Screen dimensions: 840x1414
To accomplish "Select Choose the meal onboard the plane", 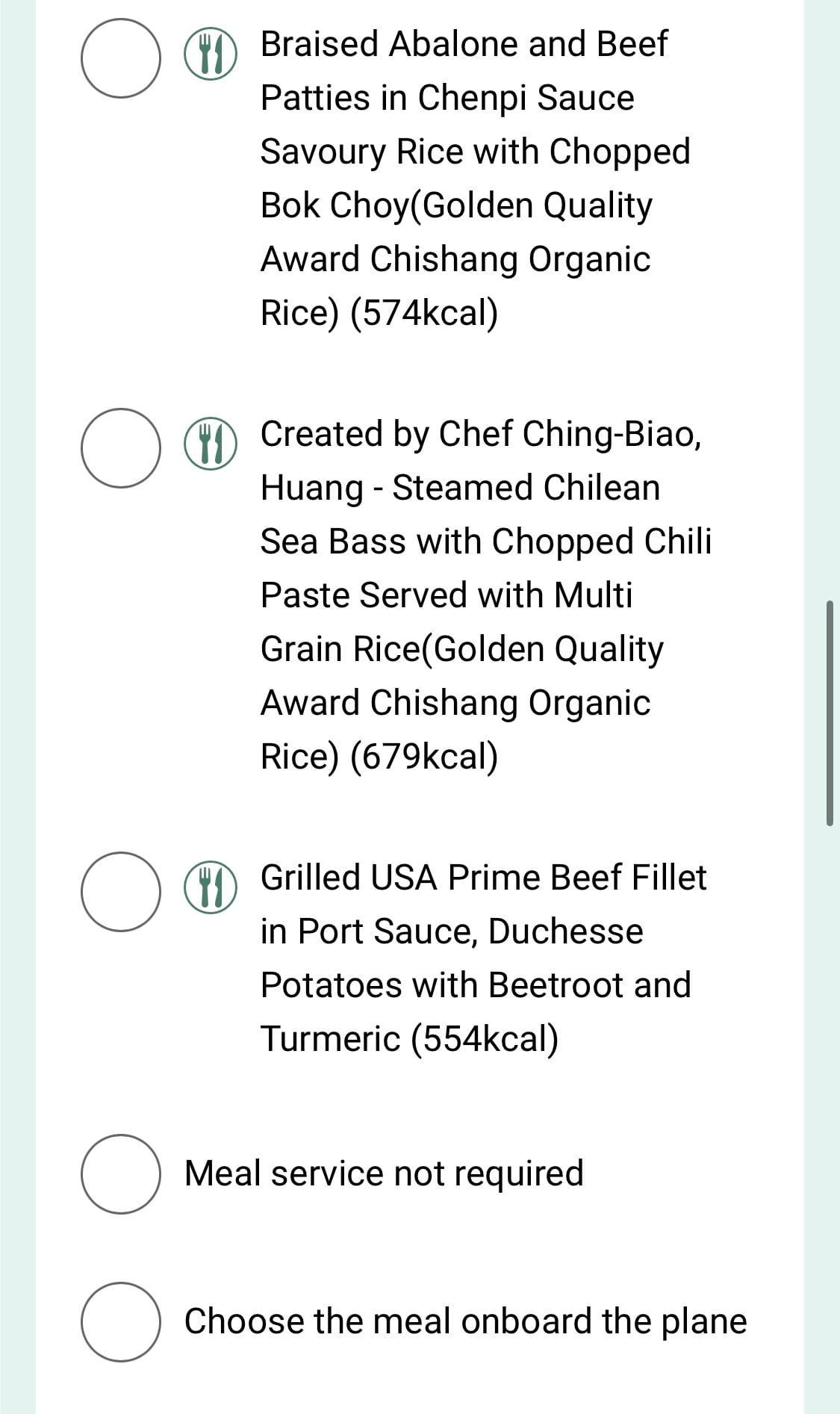I will [120, 1321].
